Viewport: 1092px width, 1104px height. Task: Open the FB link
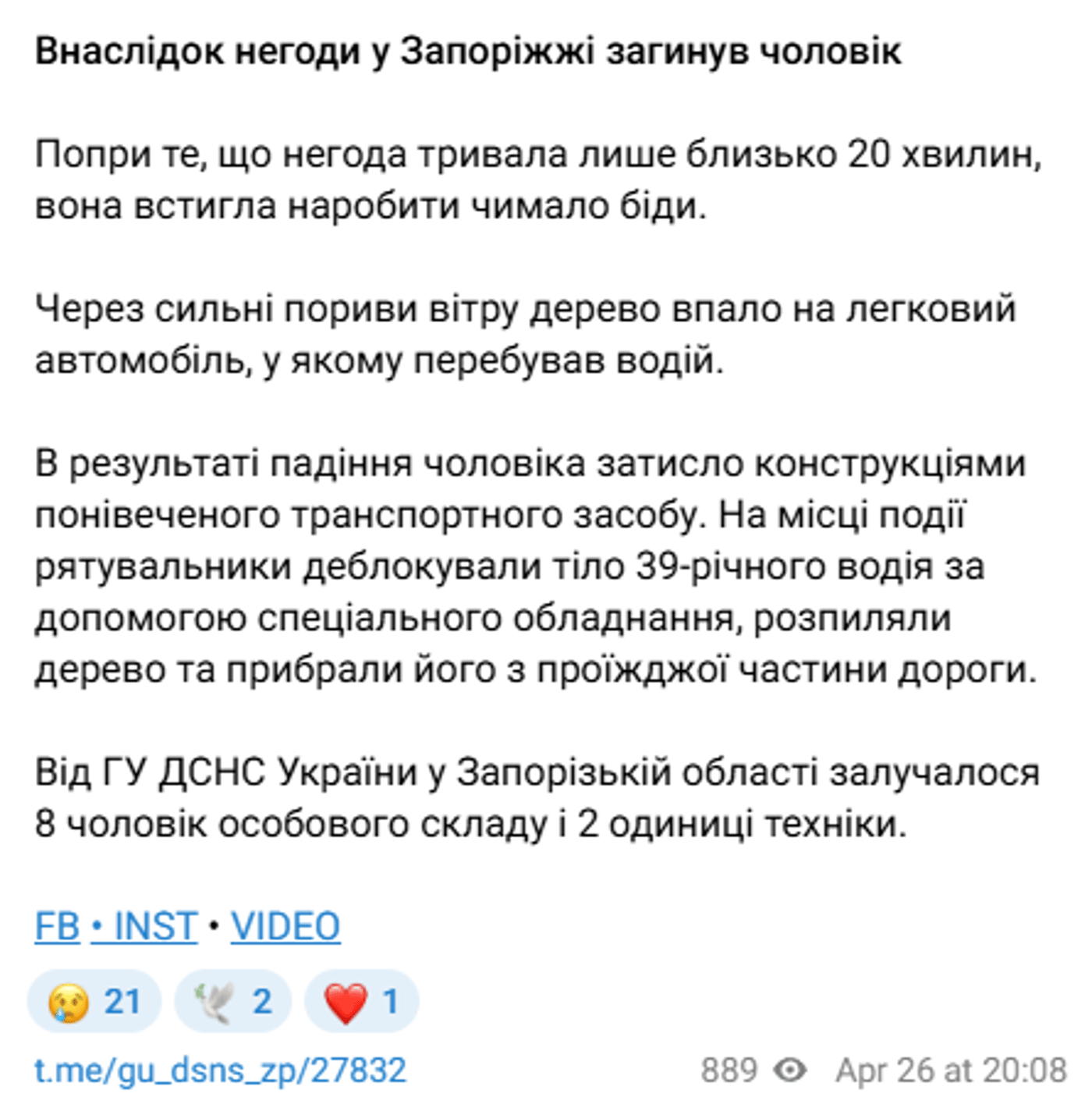(x=57, y=926)
